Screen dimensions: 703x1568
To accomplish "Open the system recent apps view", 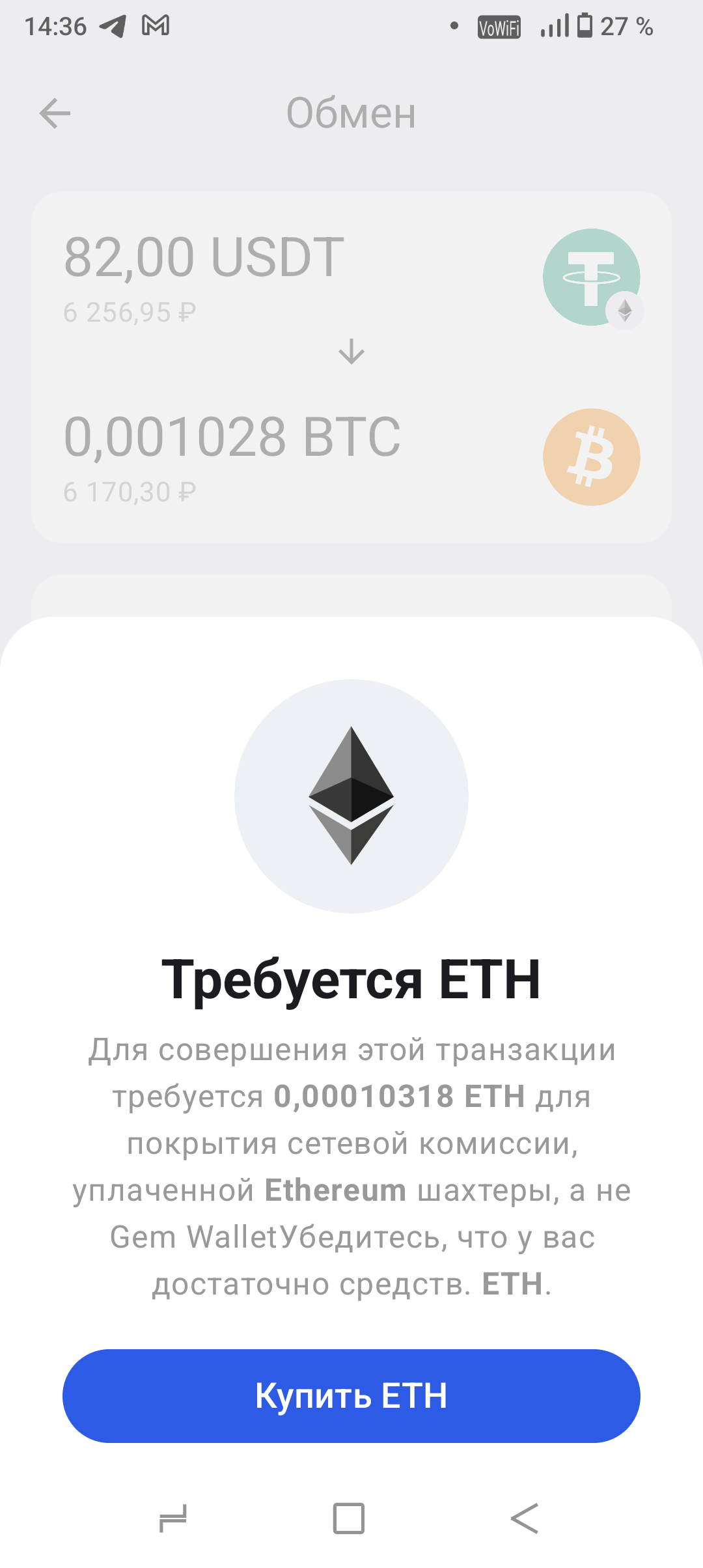I will pyautogui.click(x=173, y=1519).
